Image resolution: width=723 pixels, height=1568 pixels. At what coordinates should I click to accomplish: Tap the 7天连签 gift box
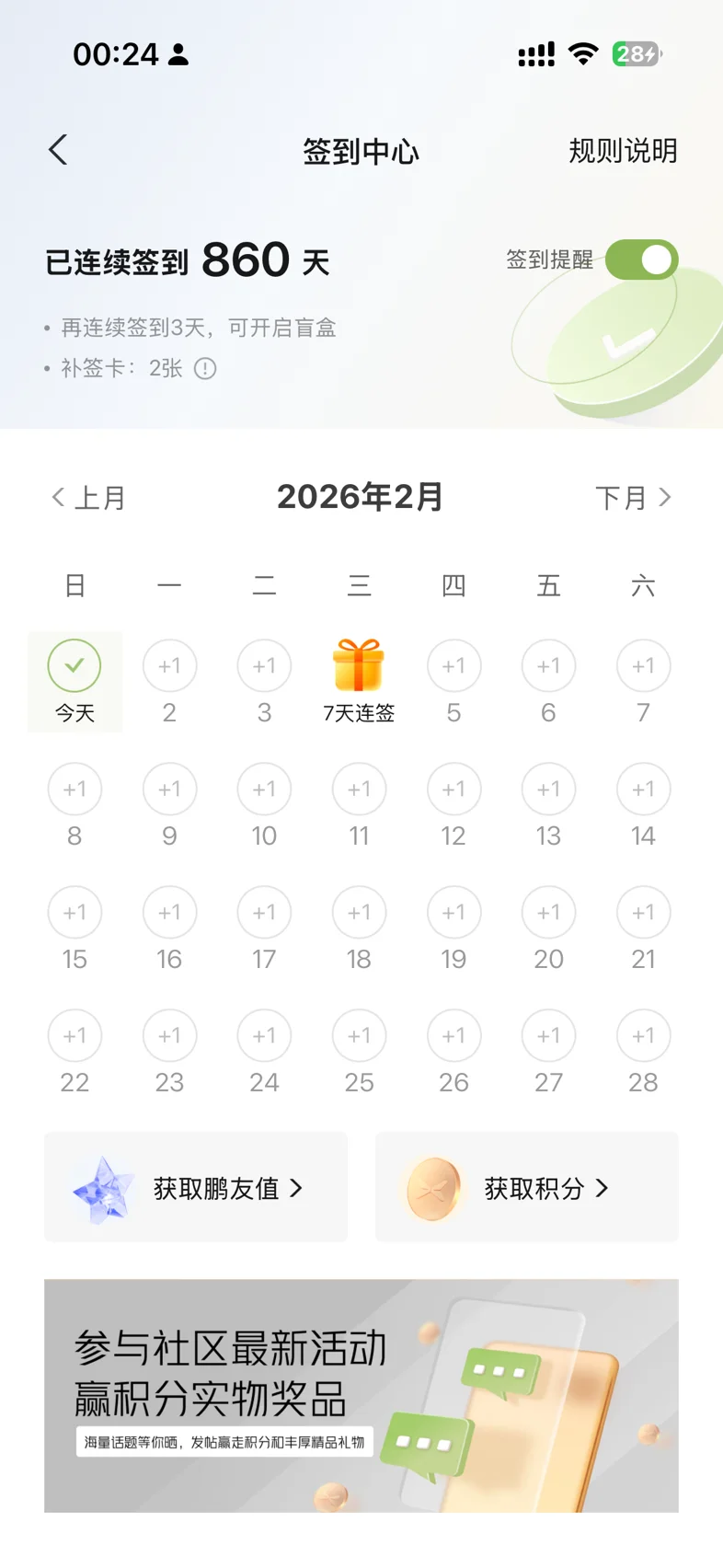coord(359,666)
